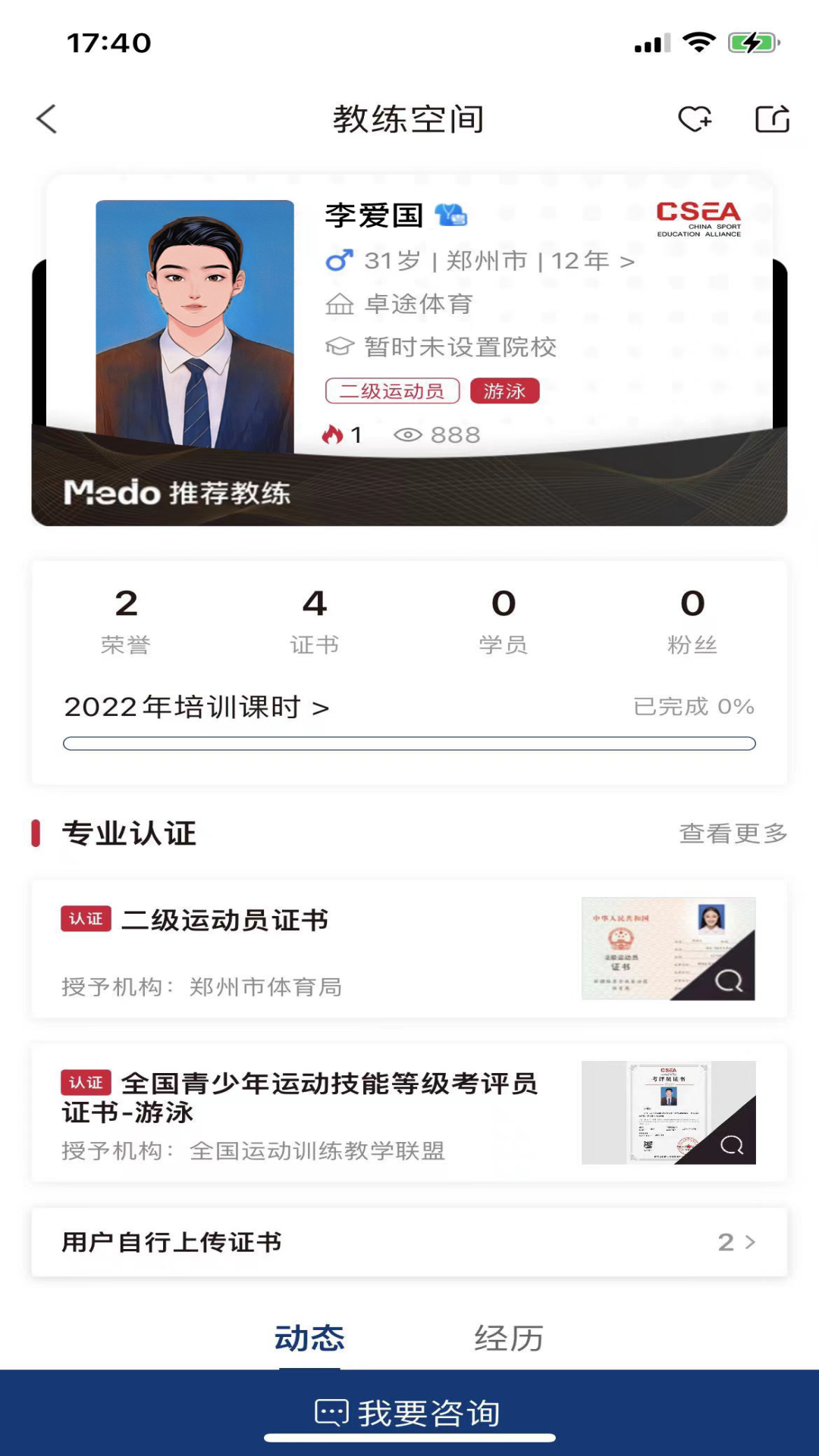
Task: Expand 用户自行上传证书 section
Action: tap(409, 1242)
